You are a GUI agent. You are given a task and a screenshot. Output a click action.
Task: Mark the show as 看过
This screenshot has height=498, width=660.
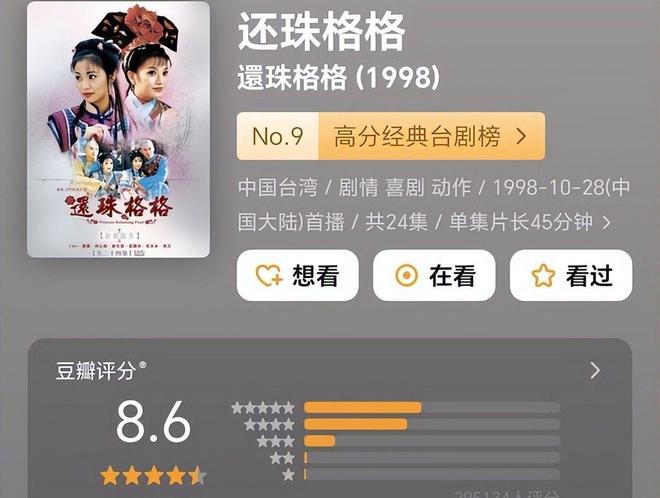571,276
